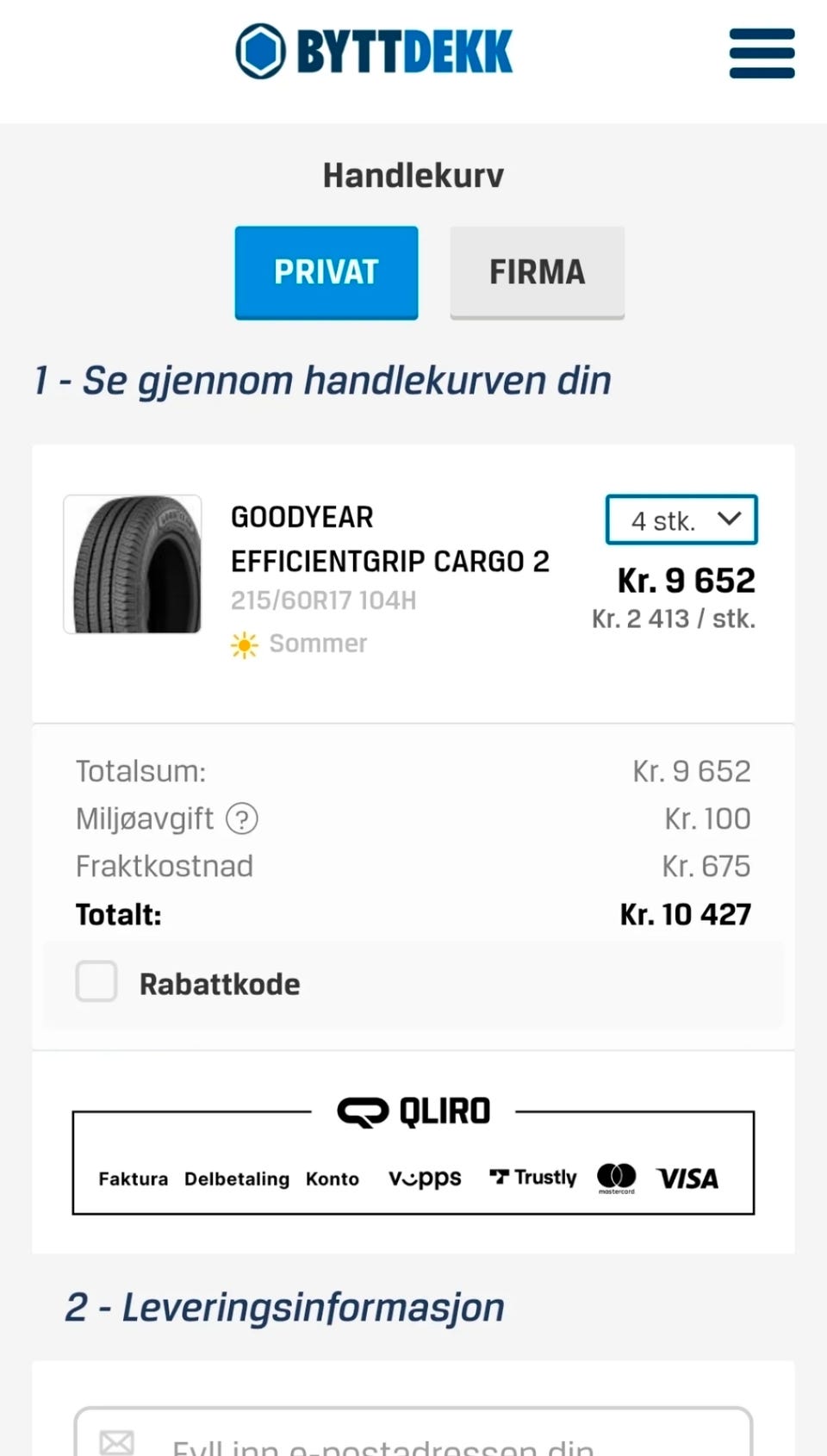Screen dimensions: 827x1456
Task: Open the tire quantity dropdown
Action: pos(681,520)
